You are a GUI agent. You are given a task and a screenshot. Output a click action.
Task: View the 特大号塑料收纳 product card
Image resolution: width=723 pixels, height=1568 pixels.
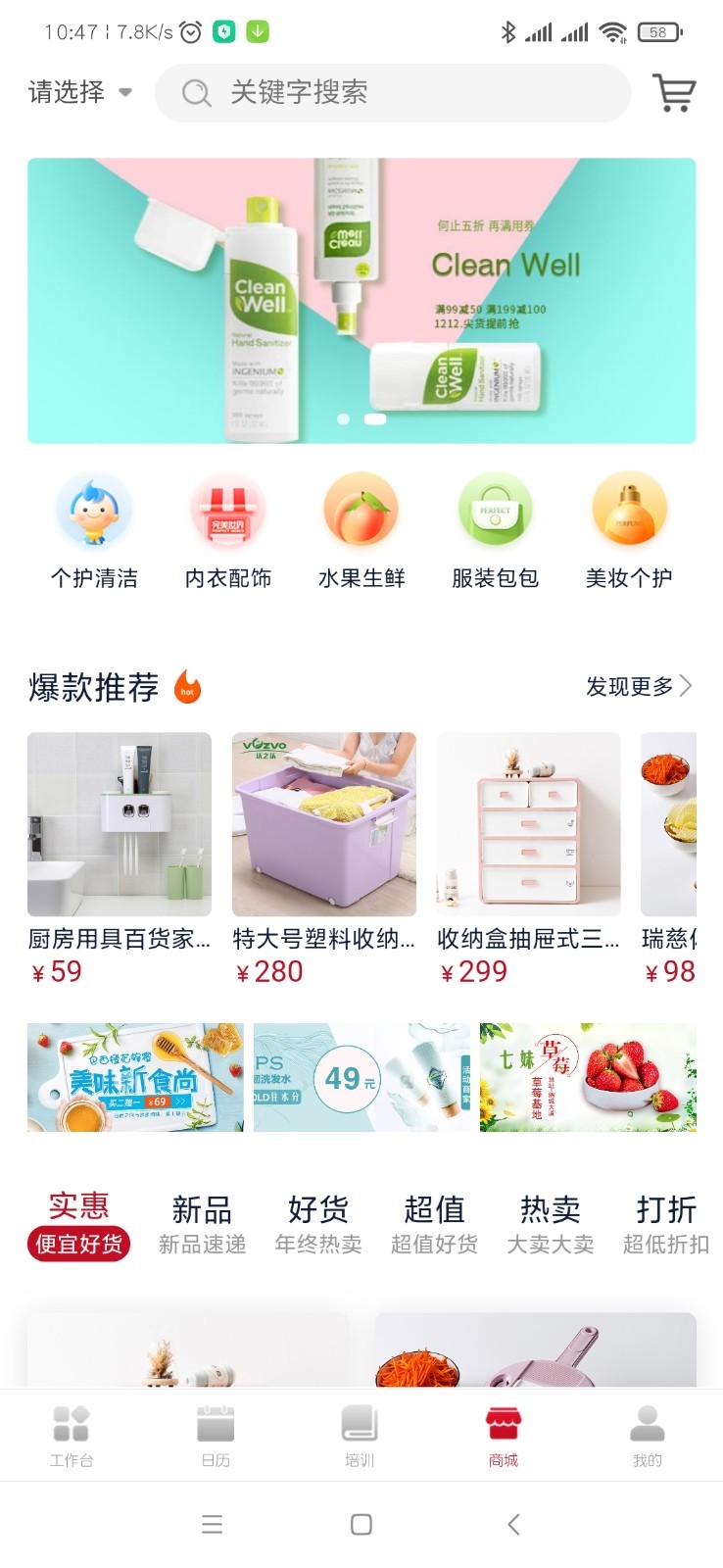coord(324,857)
